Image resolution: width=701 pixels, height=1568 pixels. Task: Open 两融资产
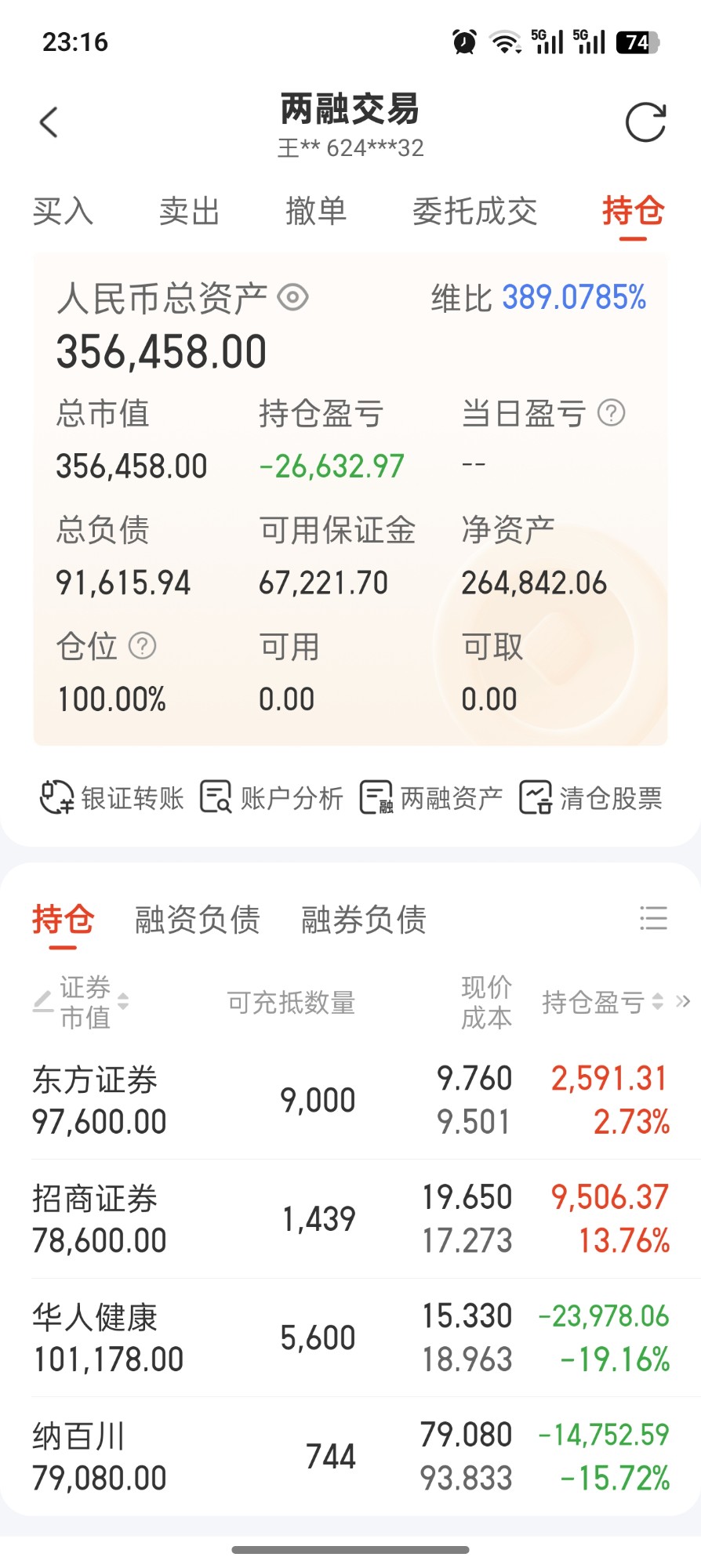click(x=430, y=798)
